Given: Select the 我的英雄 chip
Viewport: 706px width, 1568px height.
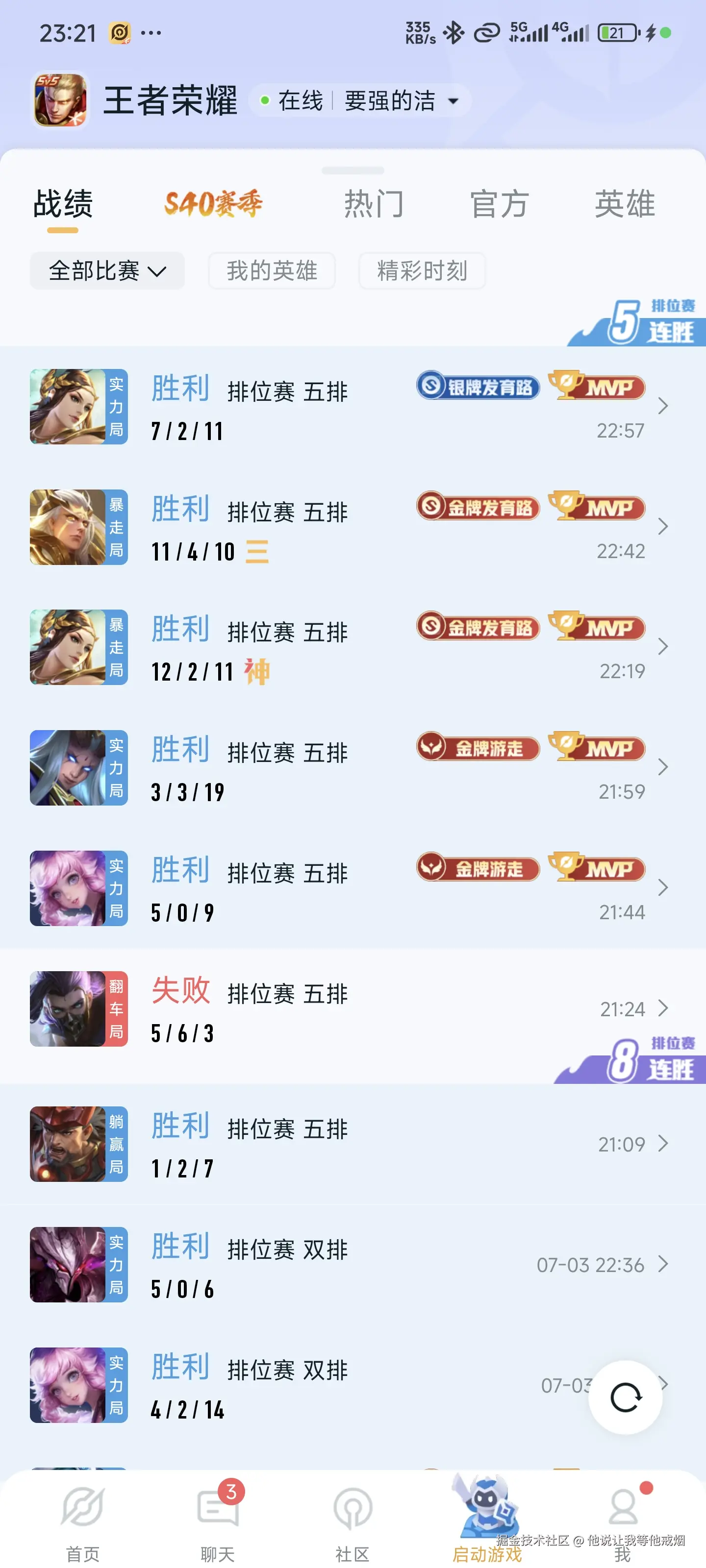Looking at the screenshot, I should point(272,271).
